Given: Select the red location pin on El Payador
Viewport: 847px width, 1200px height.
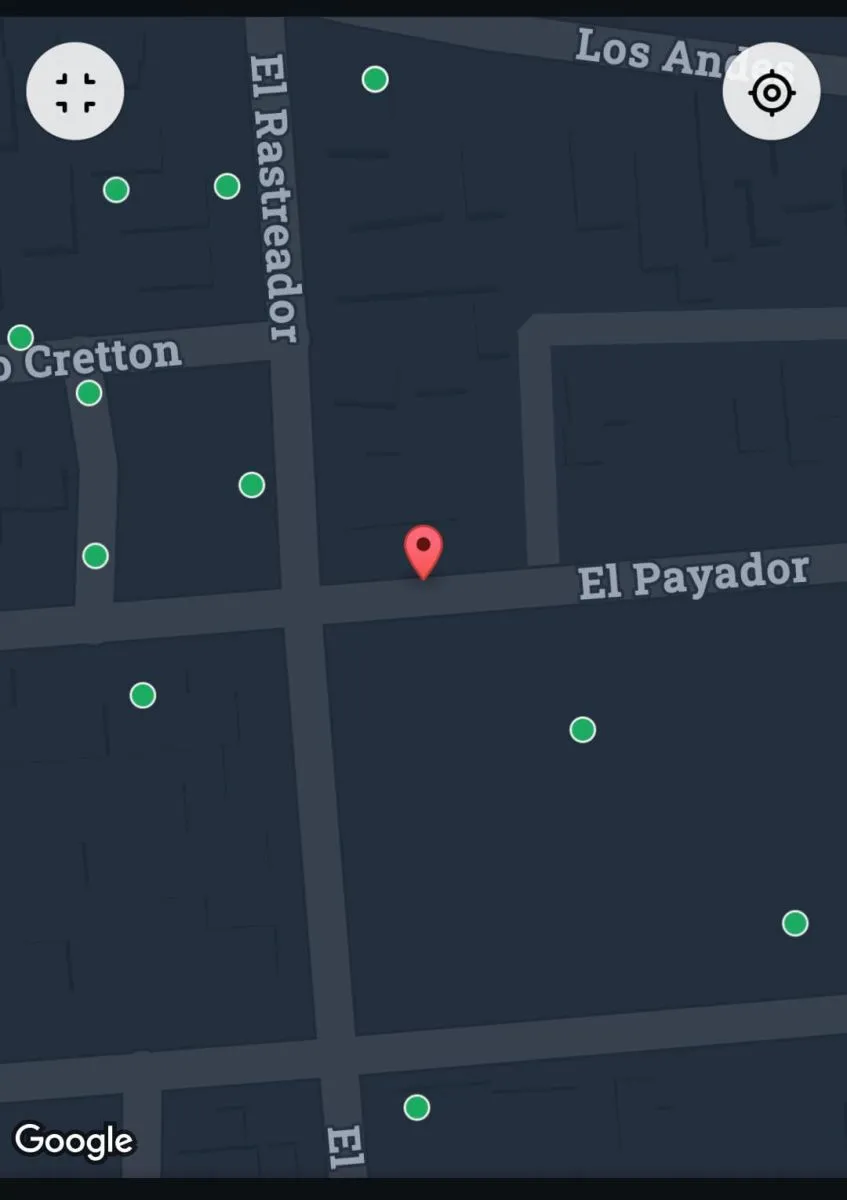Looking at the screenshot, I should pos(423,550).
